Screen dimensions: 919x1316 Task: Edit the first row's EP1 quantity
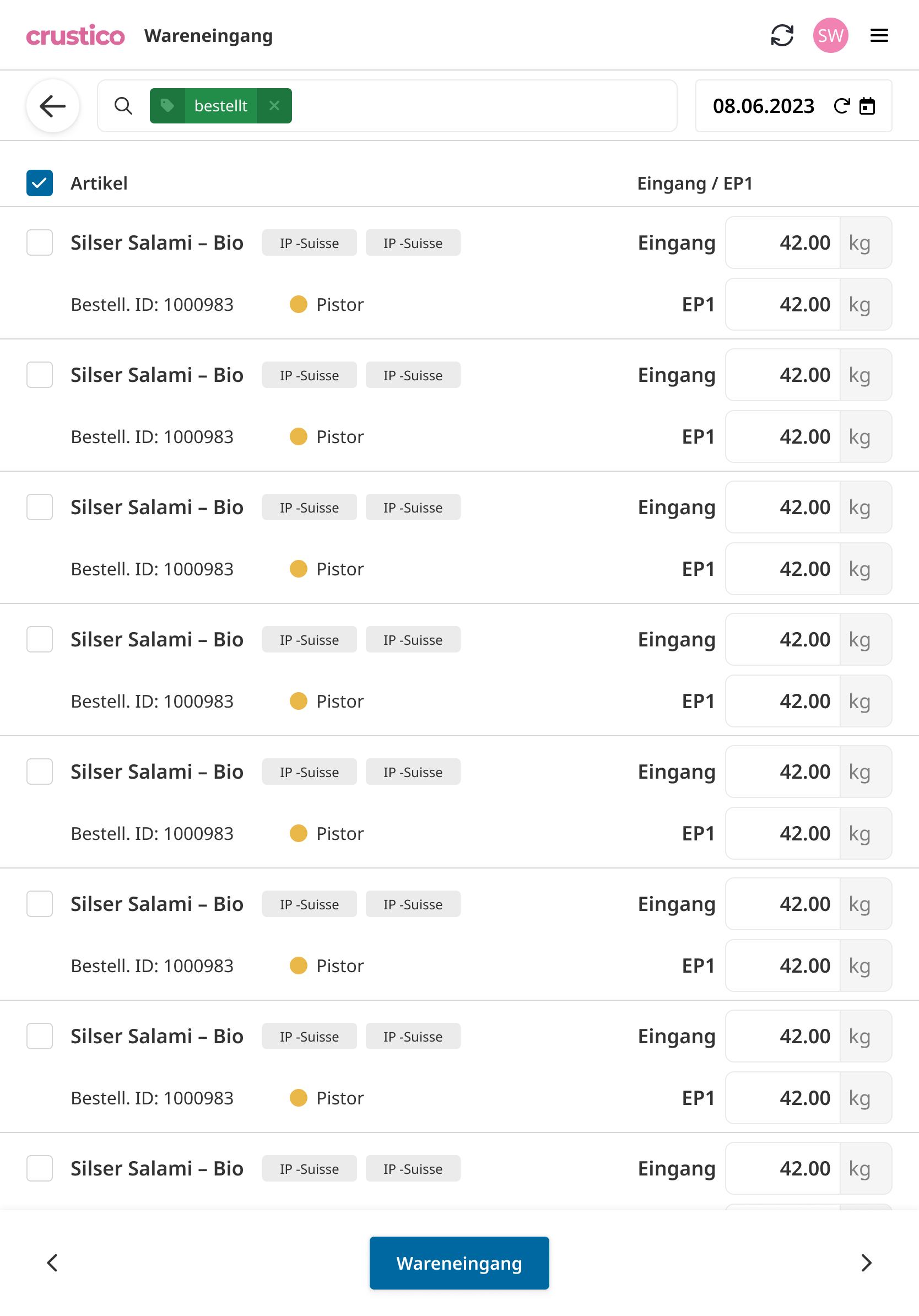(783, 305)
